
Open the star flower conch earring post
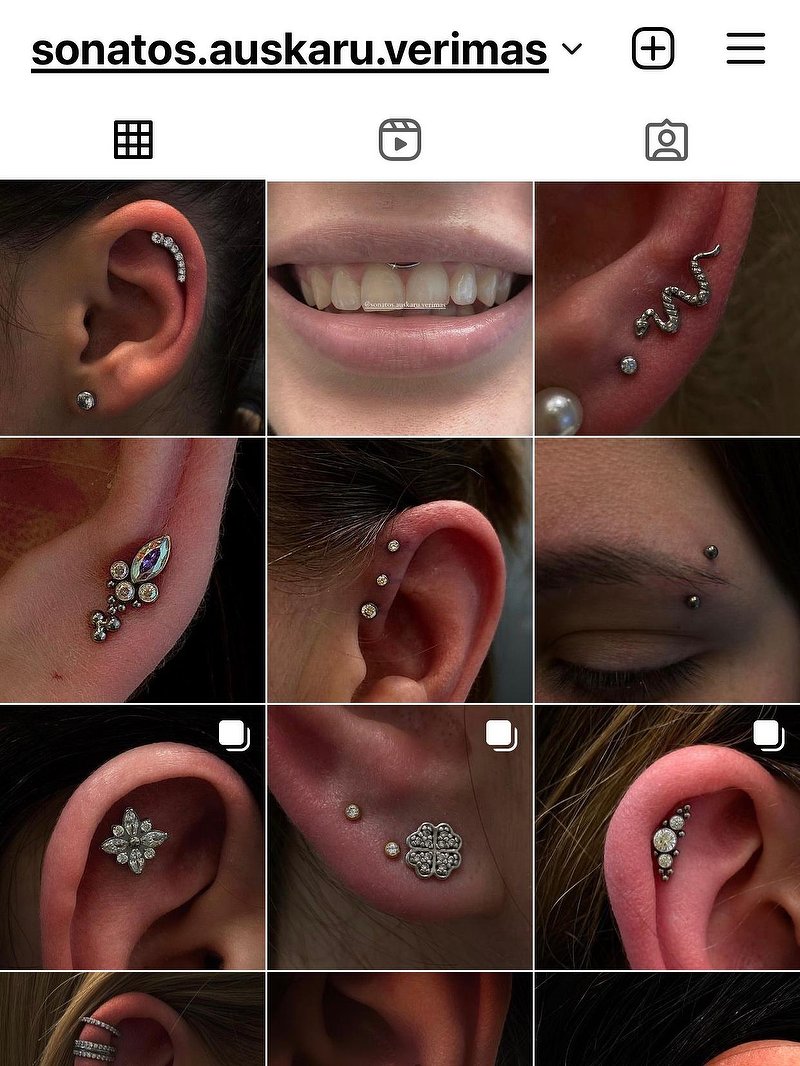coord(132,838)
